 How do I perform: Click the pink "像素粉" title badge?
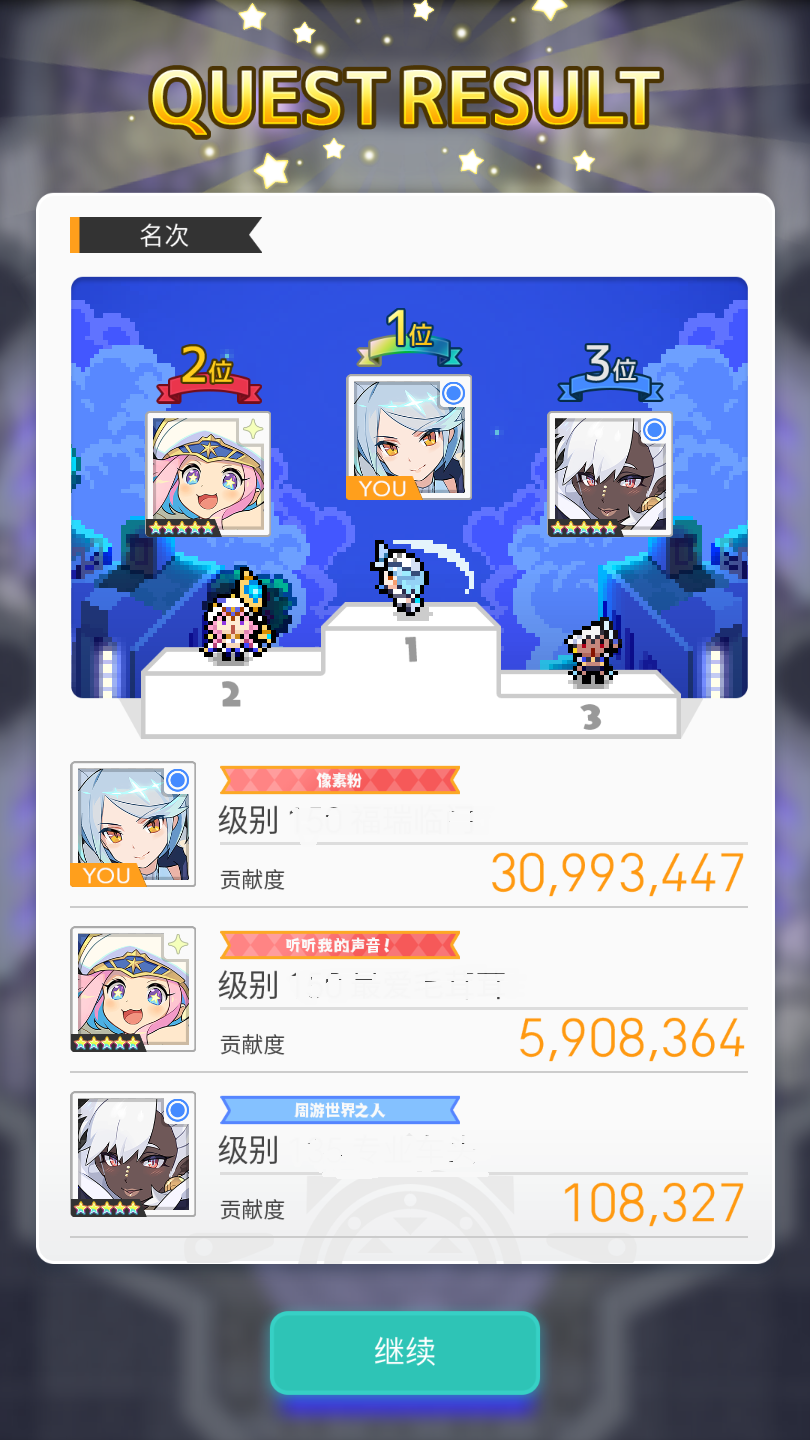pos(338,779)
